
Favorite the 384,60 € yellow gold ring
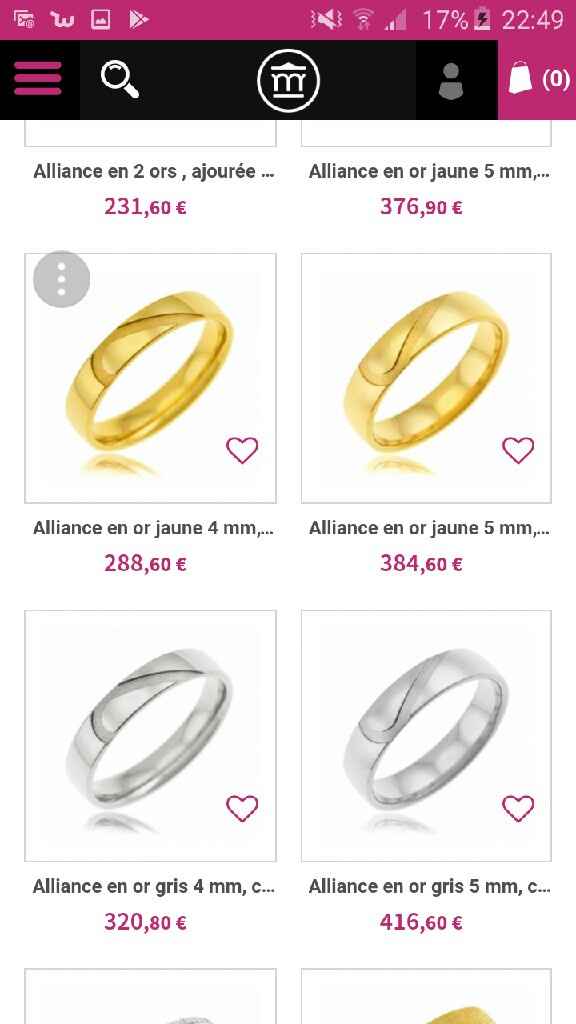pos(518,450)
